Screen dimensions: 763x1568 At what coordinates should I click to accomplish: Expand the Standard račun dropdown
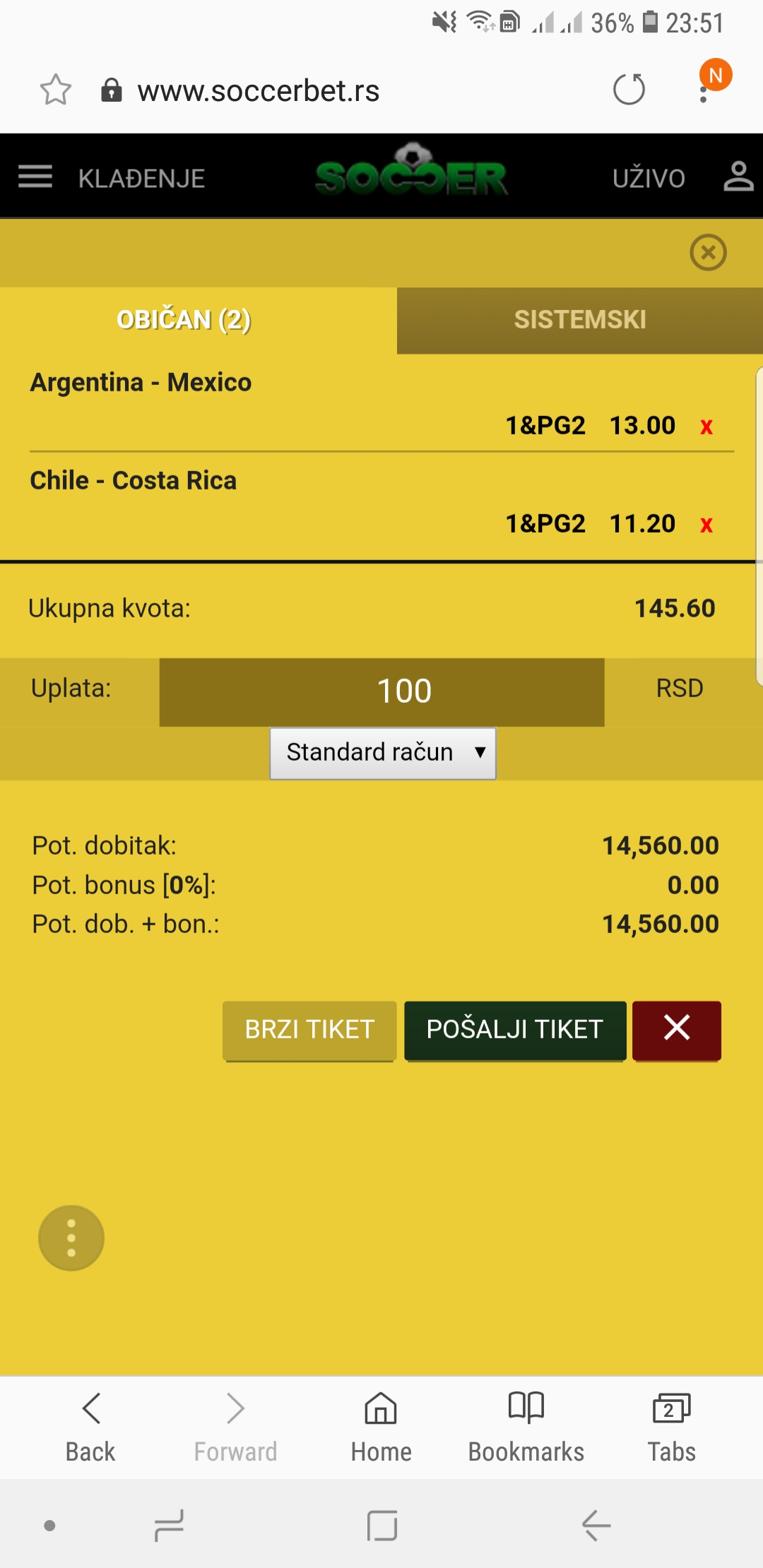[x=383, y=753]
